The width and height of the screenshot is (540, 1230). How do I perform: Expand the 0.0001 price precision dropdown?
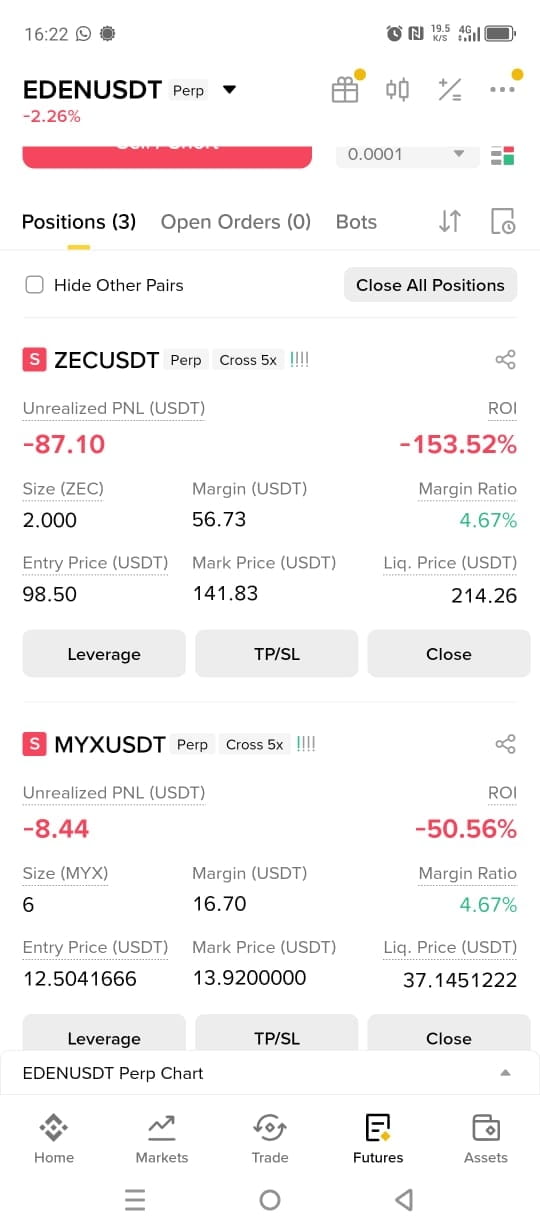(x=405, y=154)
